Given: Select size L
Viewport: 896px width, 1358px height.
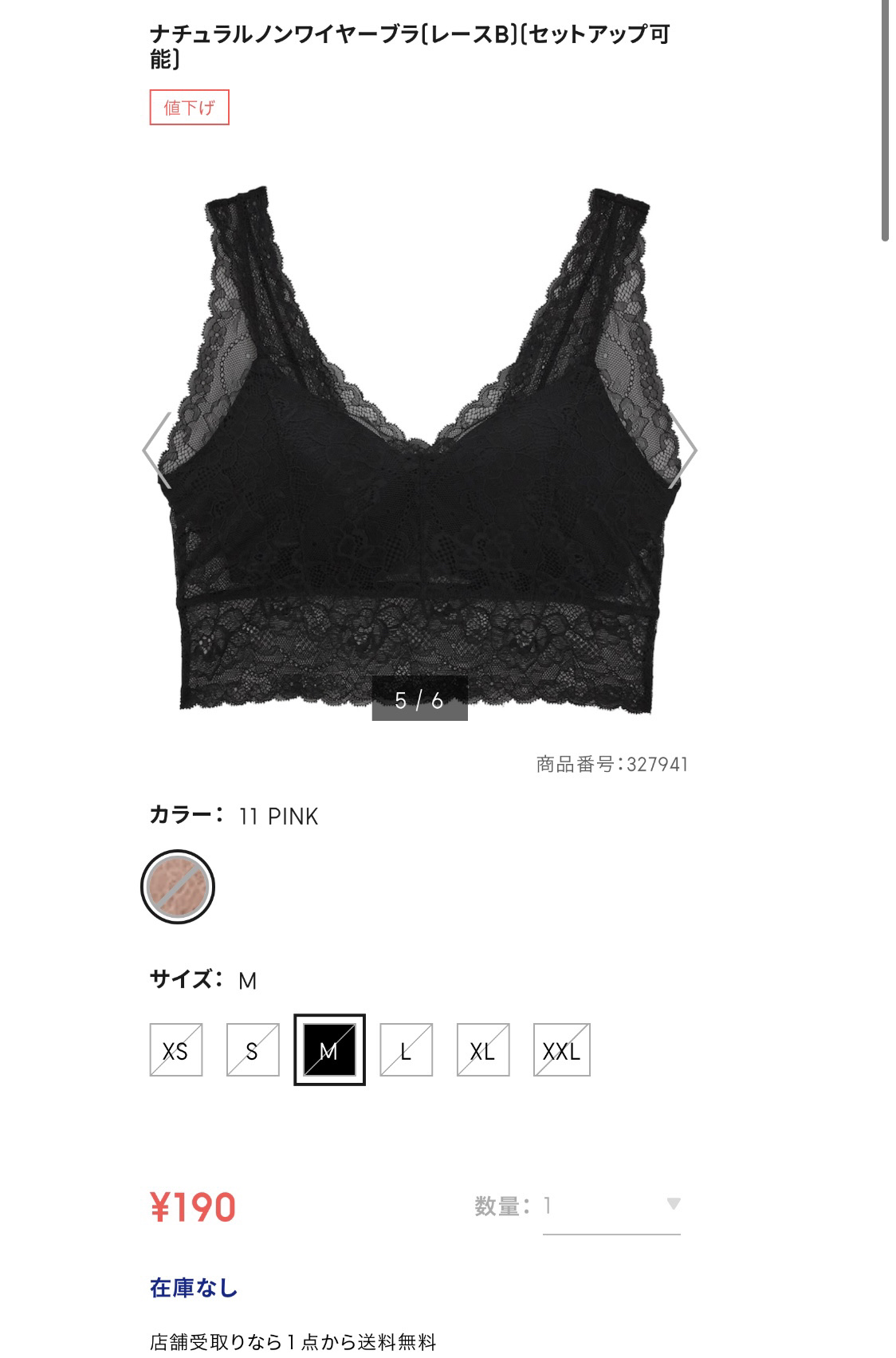Looking at the screenshot, I should [x=405, y=1051].
